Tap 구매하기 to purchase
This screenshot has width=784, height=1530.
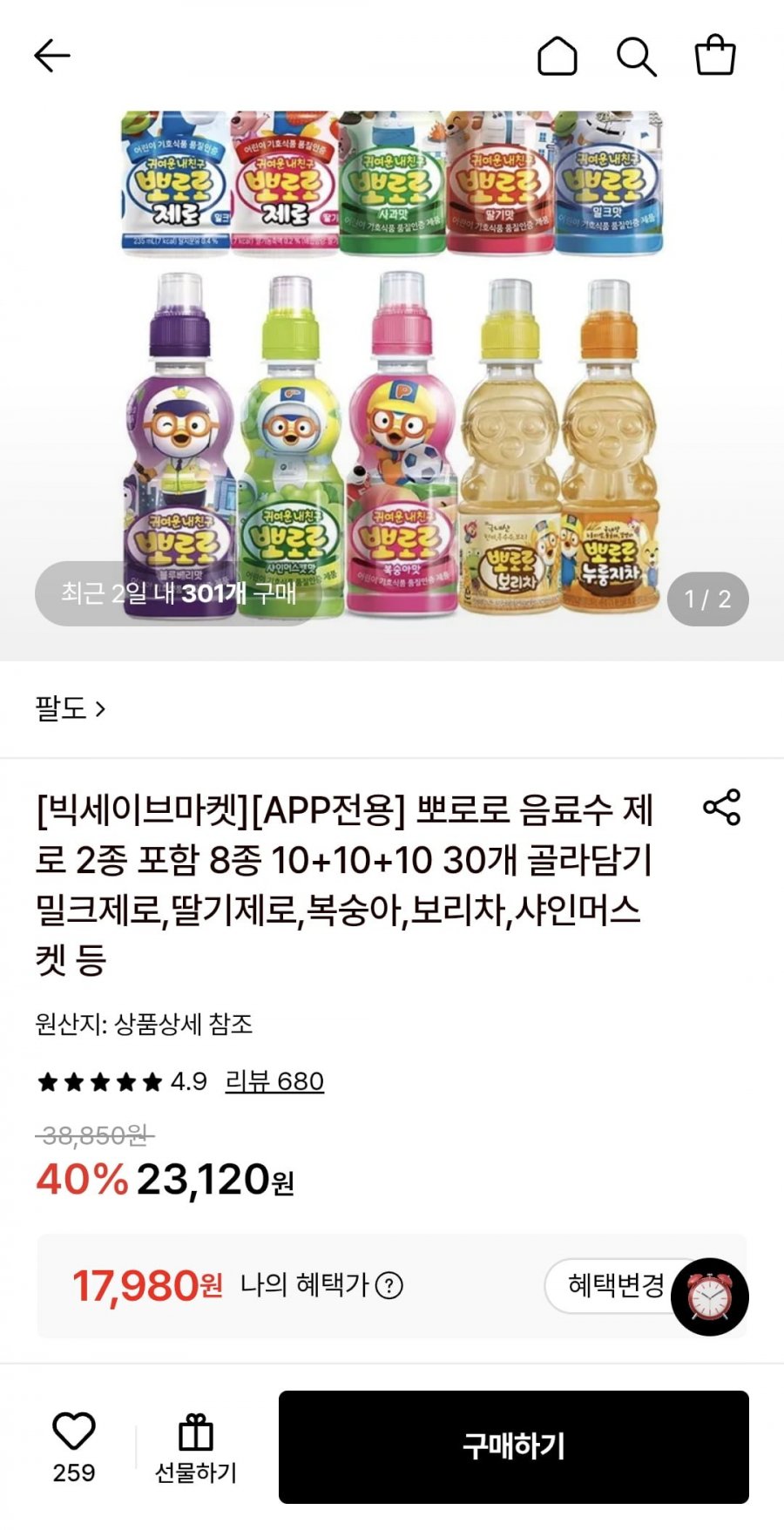(x=514, y=1447)
